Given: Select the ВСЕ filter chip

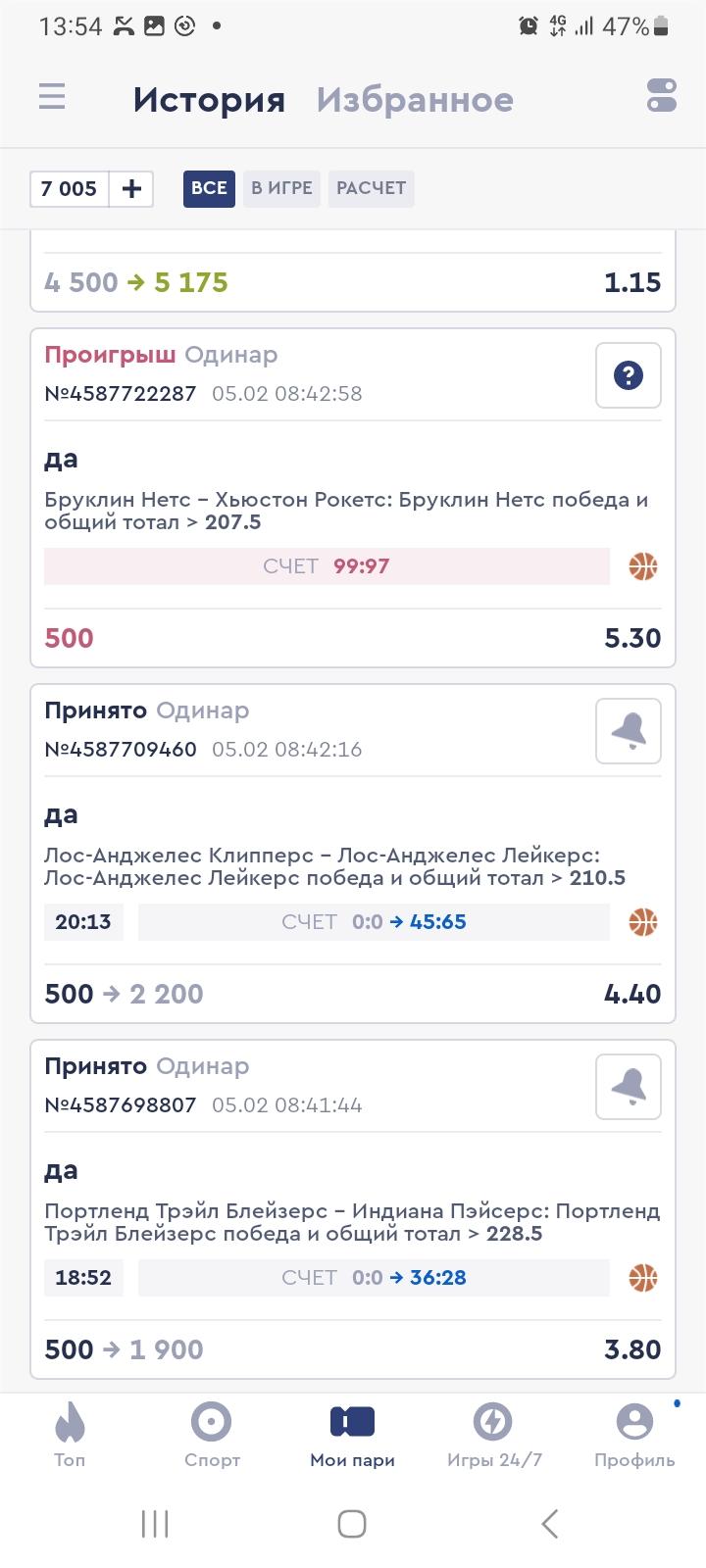Looking at the screenshot, I should [209, 188].
